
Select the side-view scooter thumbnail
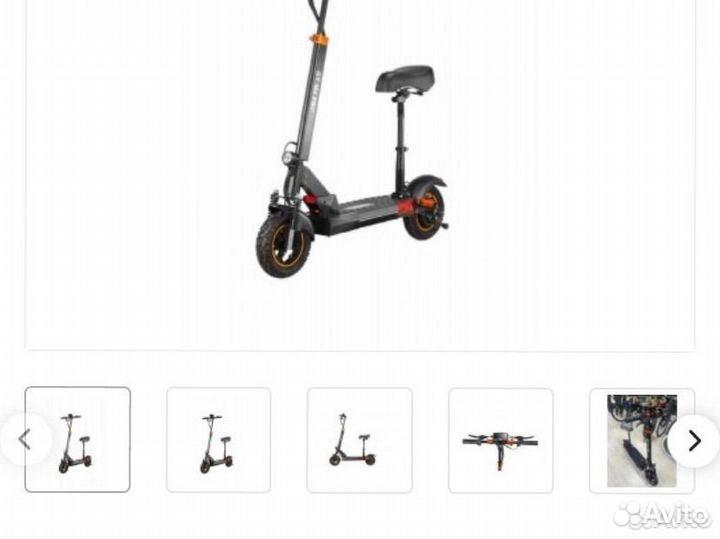point(359,440)
